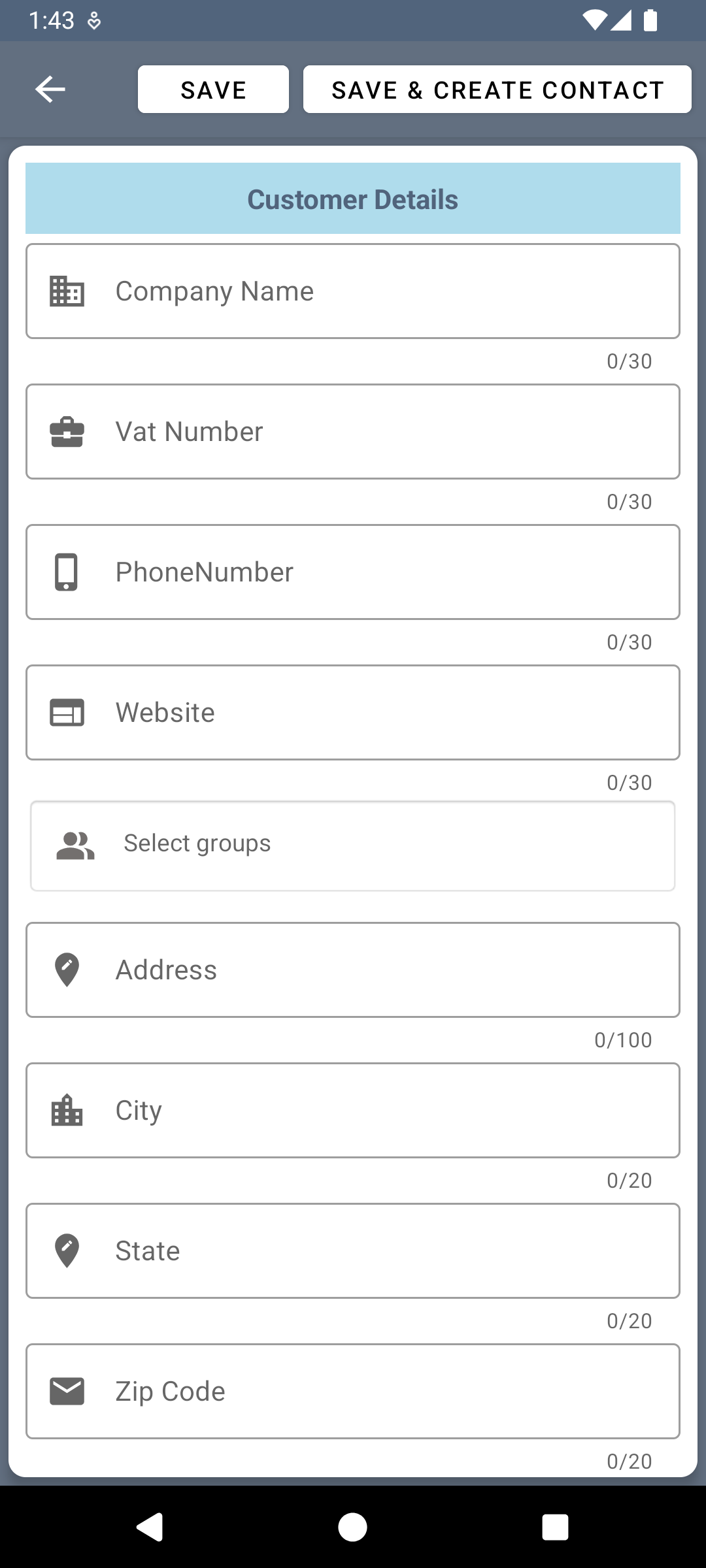Click the Address location pin icon
This screenshot has width=706, height=1568.
67,970
